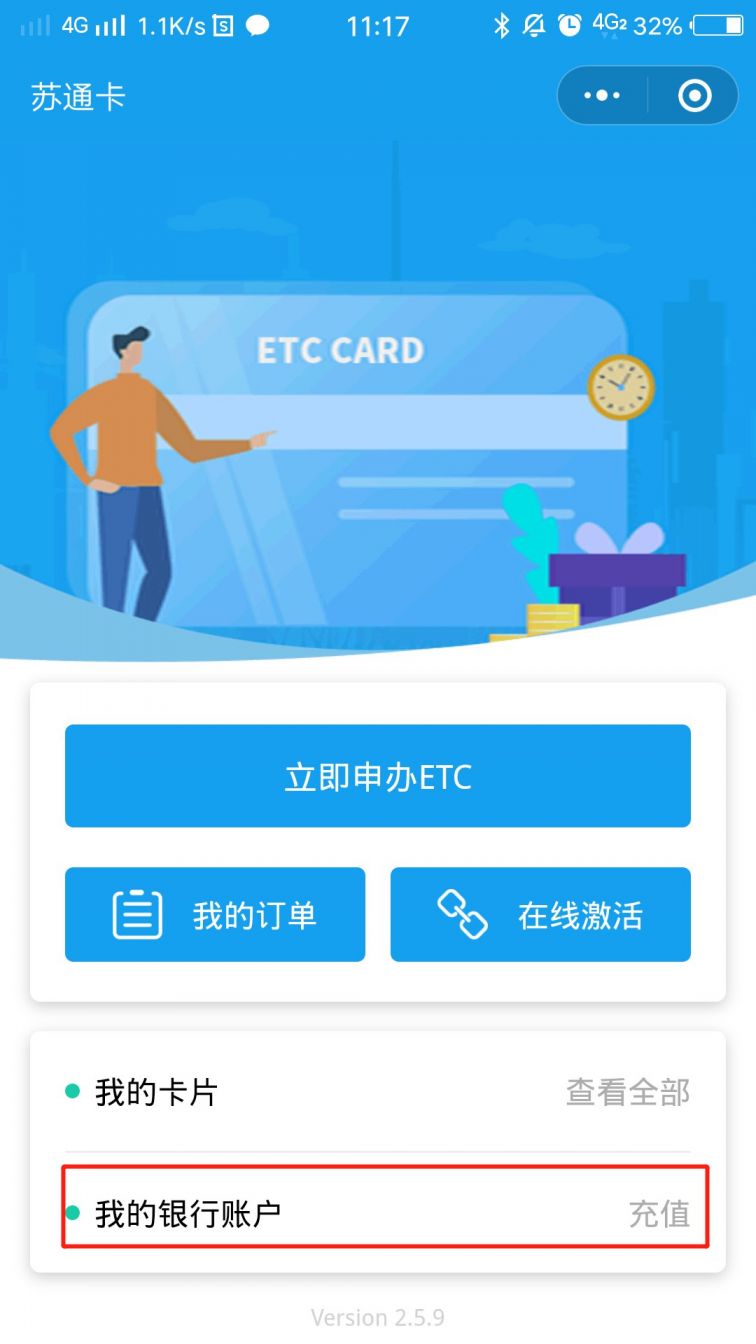Start 在线激活 online activation
The image size is (756, 1344).
click(540, 914)
